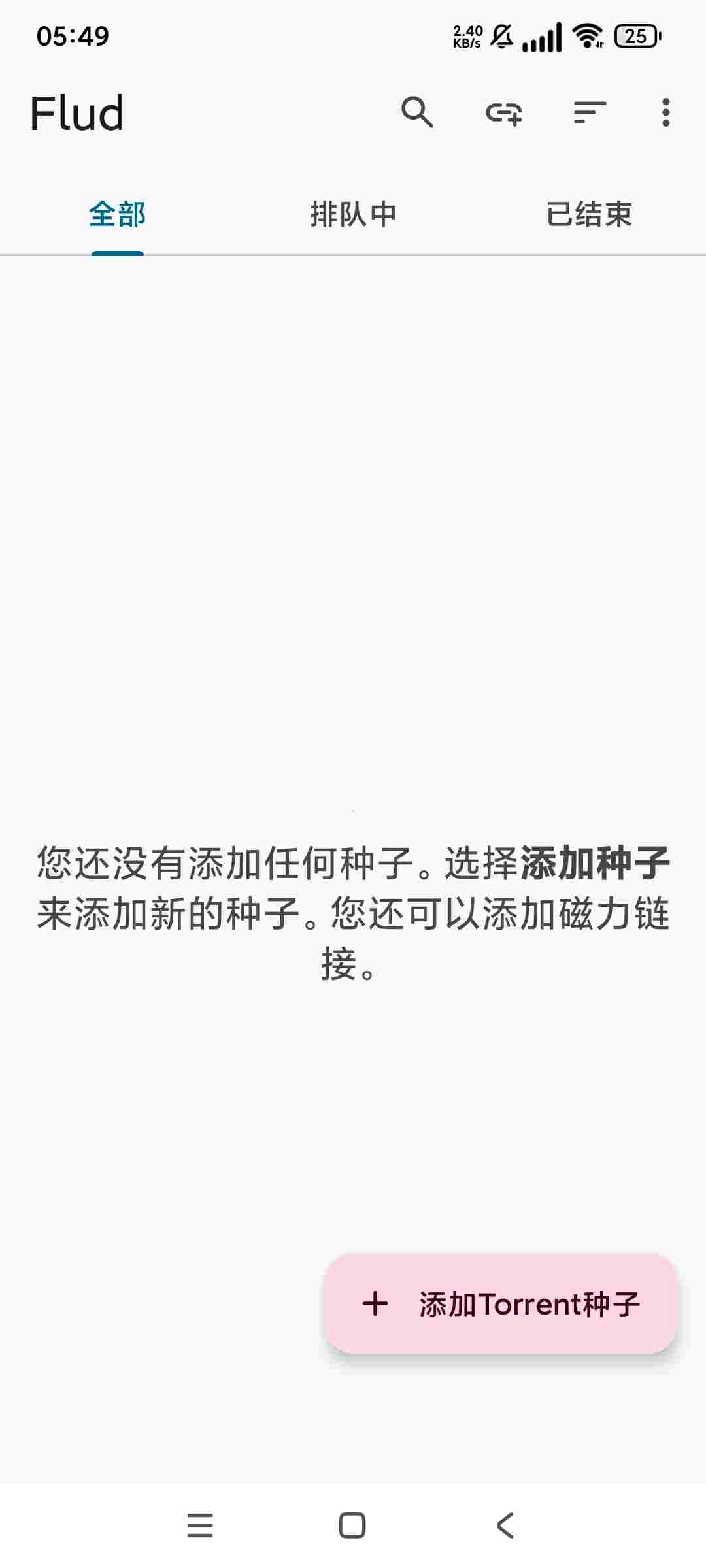This screenshot has width=706, height=1568.
Task: Open the three-dot overflow menu
Action: pyautogui.click(x=665, y=112)
